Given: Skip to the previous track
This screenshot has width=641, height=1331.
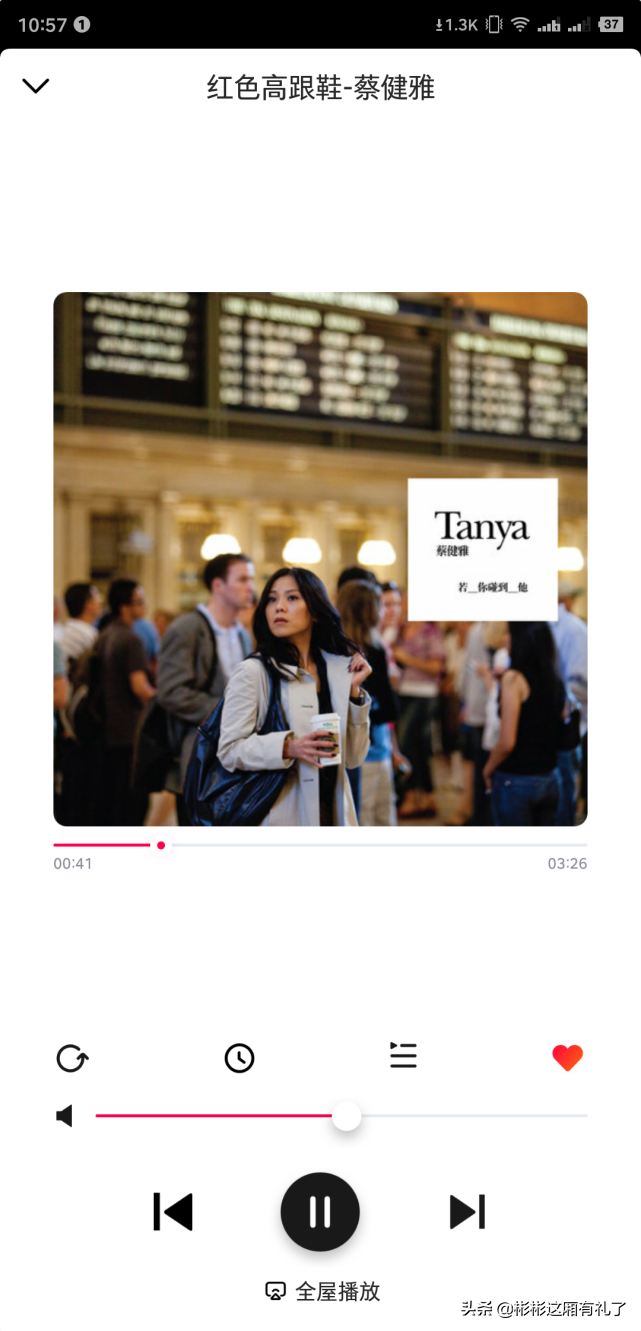Looking at the screenshot, I should [x=173, y=1212].
